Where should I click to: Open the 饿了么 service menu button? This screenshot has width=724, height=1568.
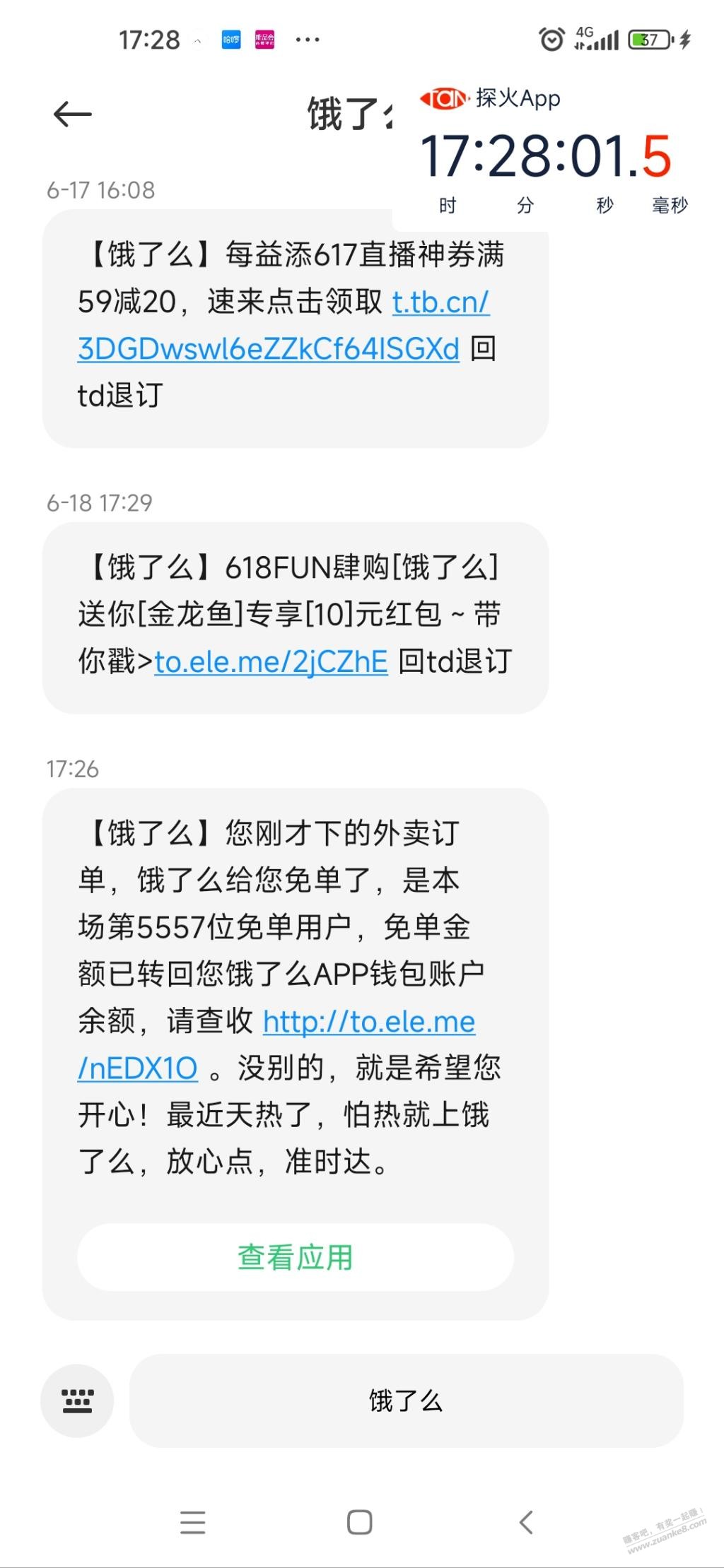pos(406,1401)
